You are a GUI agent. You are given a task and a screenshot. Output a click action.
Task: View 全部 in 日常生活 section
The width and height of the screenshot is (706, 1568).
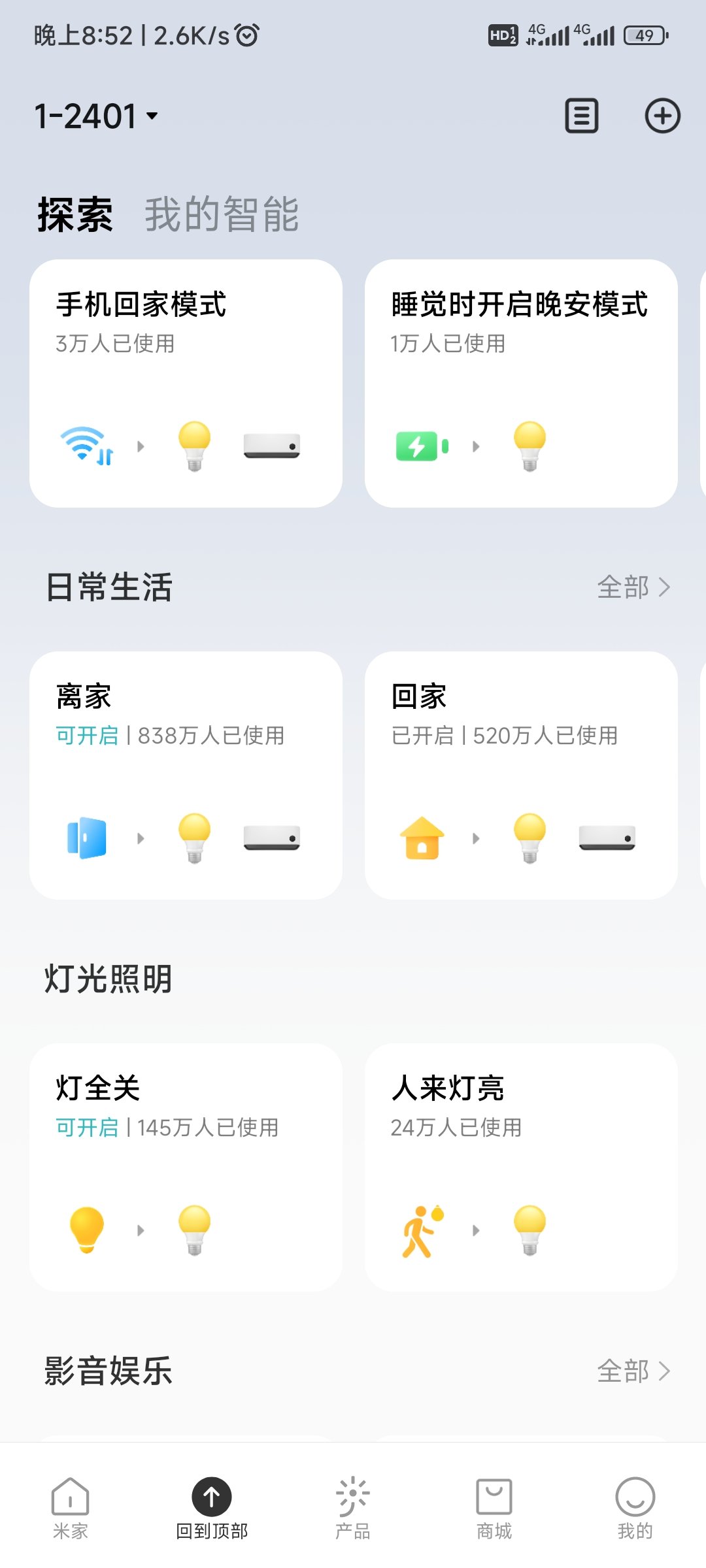[633, 587]
